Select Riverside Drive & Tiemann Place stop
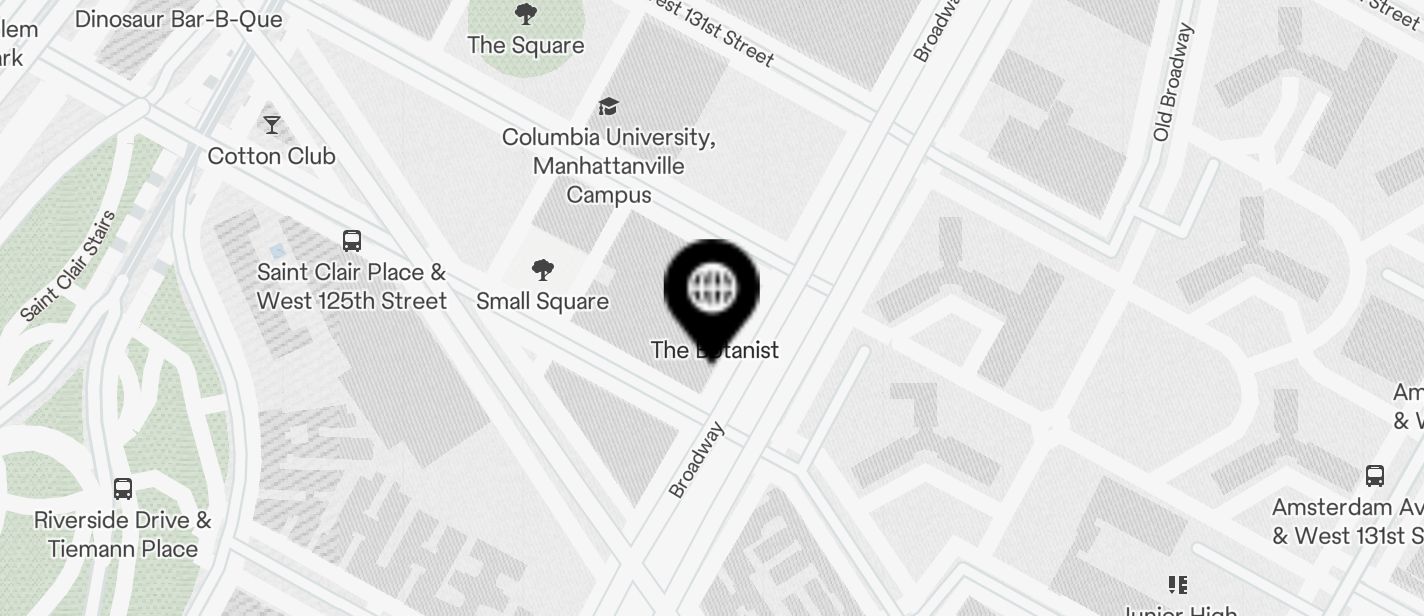This screenshot has height=616, width=1424. (x=123, y=489)
